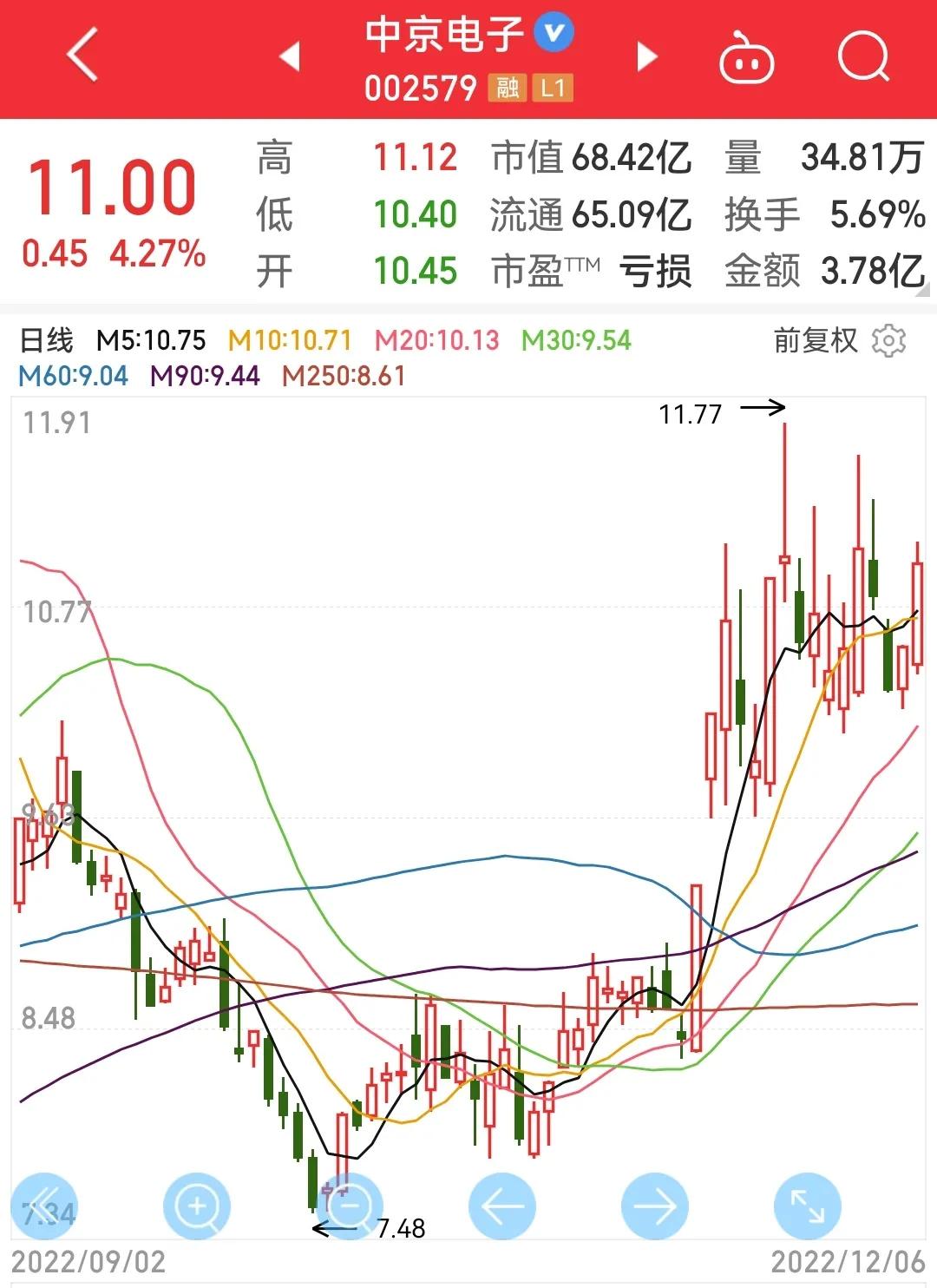
Task: Select the zoom-out chart tool
Action: pyautogui.click(x=350, y=1206)
